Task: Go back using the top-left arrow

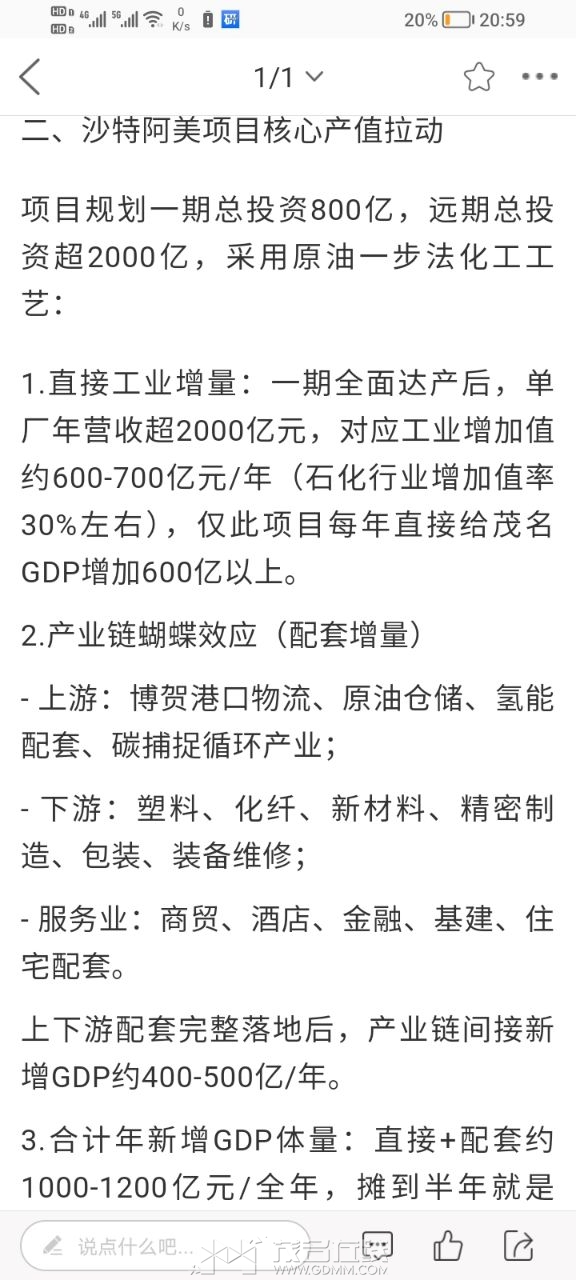Action: tap(30, 76)
